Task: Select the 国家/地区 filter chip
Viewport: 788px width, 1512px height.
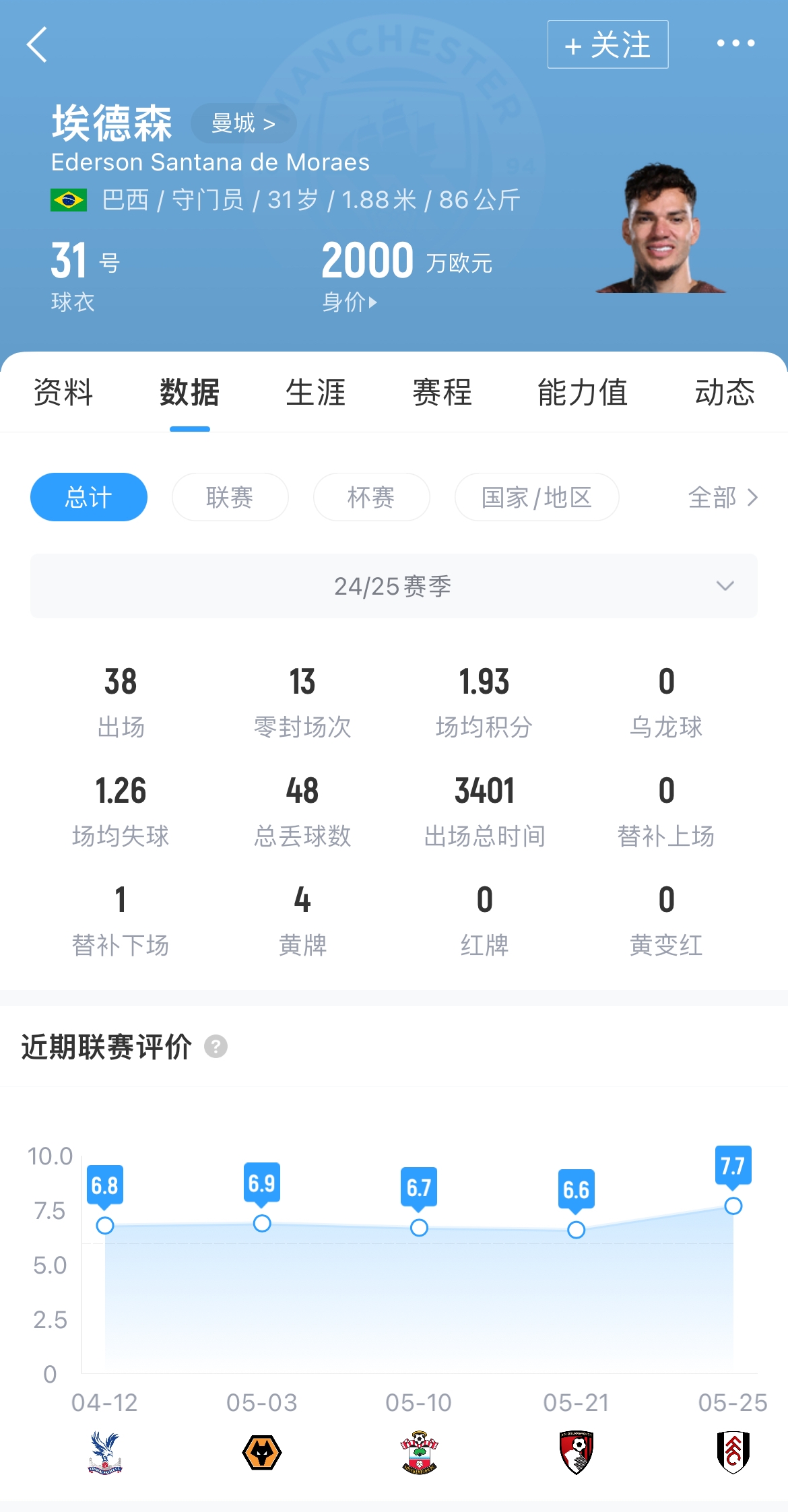Action: (x=537, y=497)
